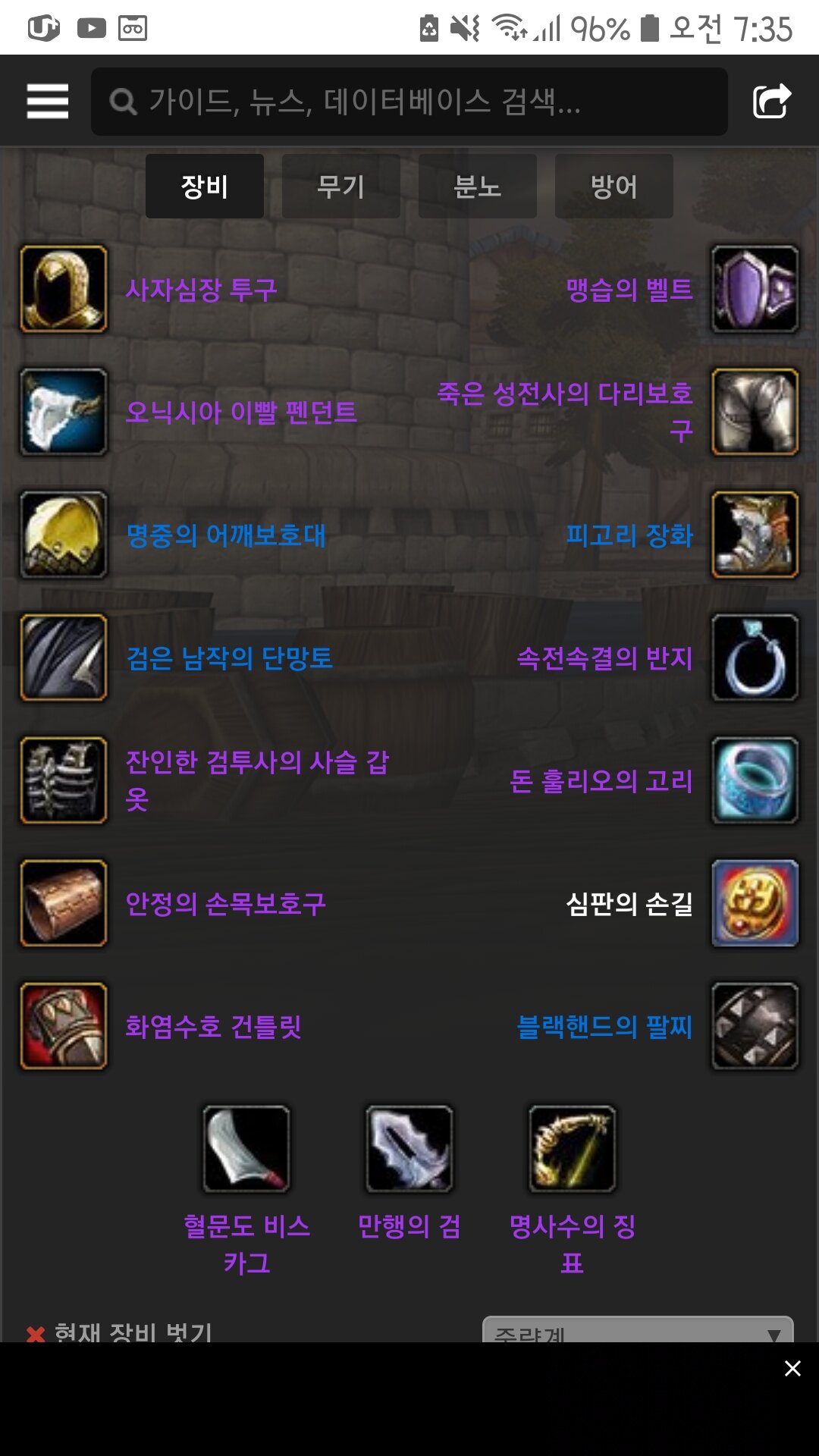819x1456 pixels.
Task: Select the 방어 tab
Action: pyautogui.click(x=613, y=187)
